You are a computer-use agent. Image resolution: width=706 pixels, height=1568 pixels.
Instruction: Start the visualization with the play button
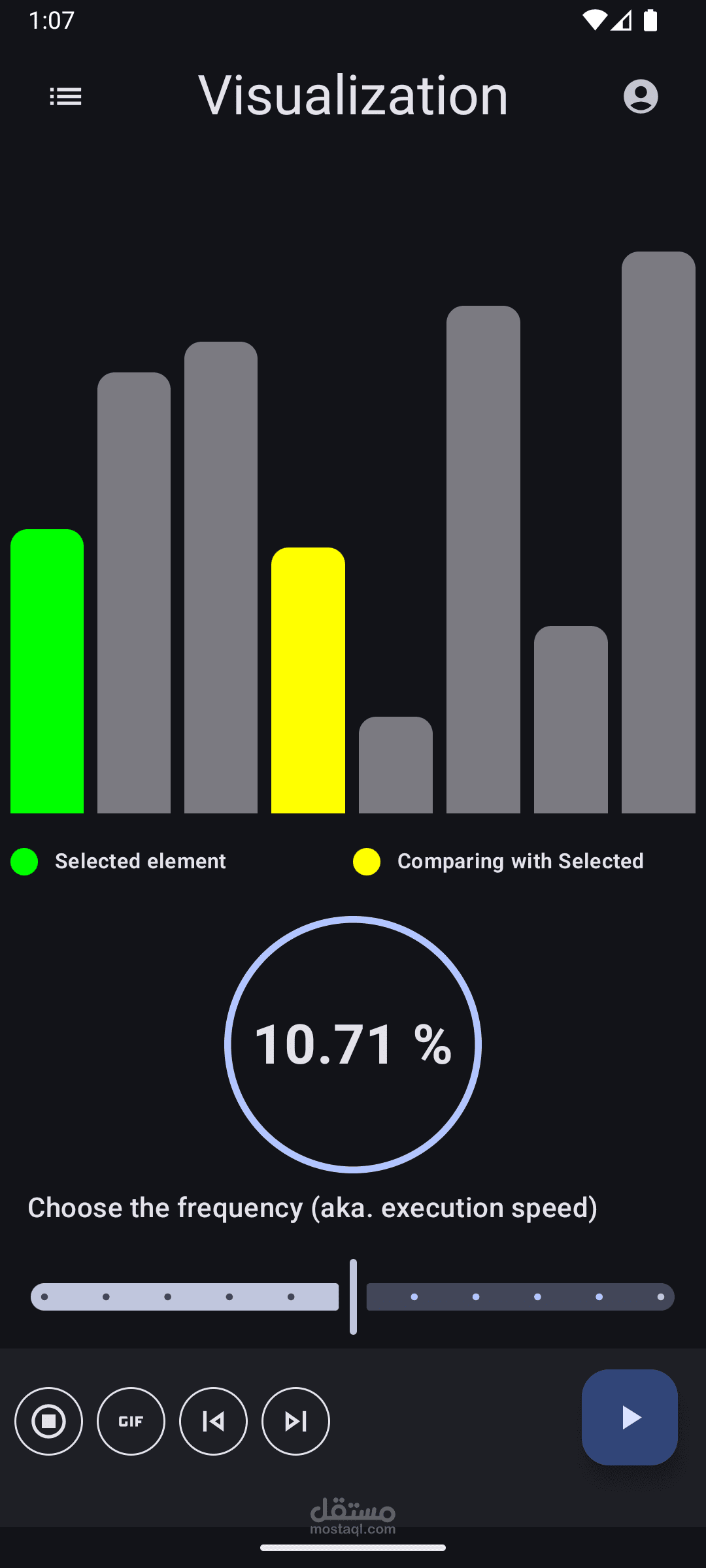(630, 1417)
